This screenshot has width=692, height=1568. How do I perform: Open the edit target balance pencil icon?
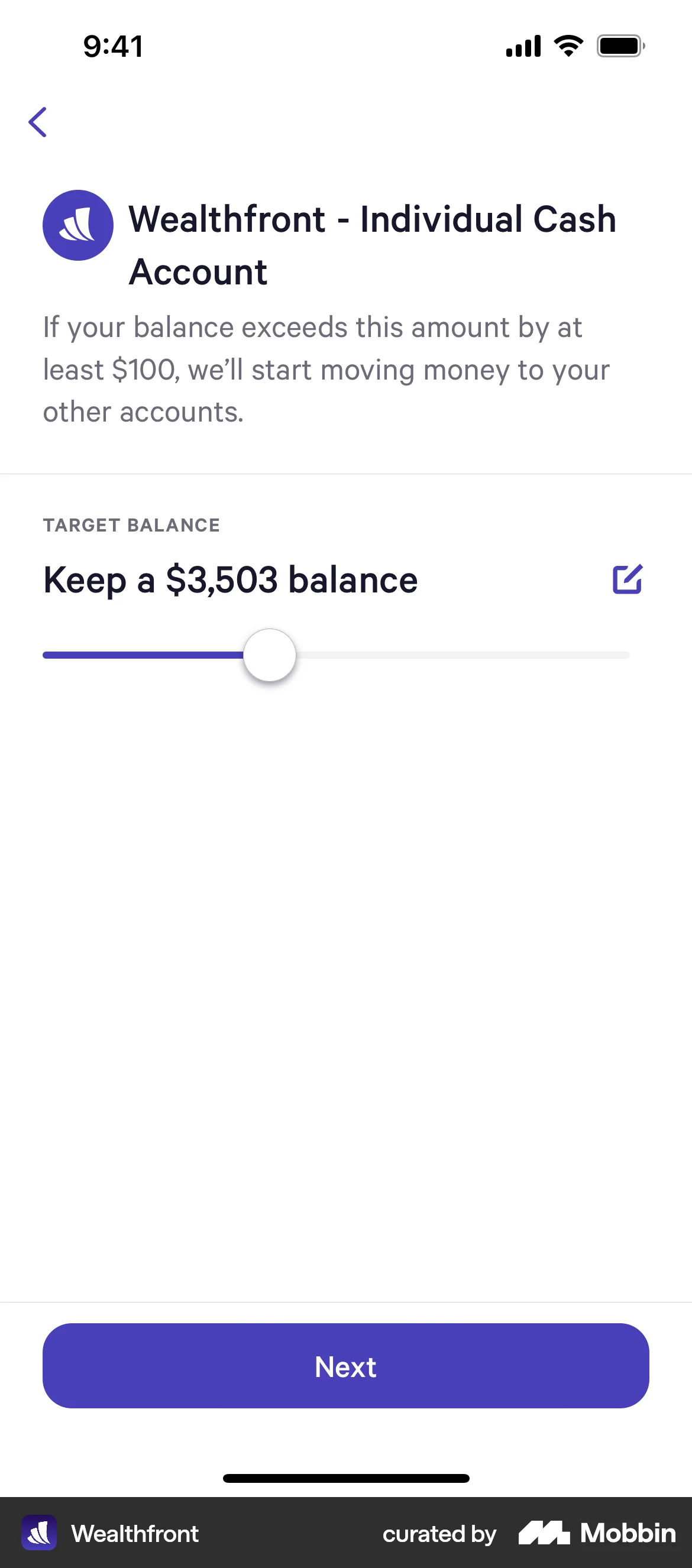(629, 580)
